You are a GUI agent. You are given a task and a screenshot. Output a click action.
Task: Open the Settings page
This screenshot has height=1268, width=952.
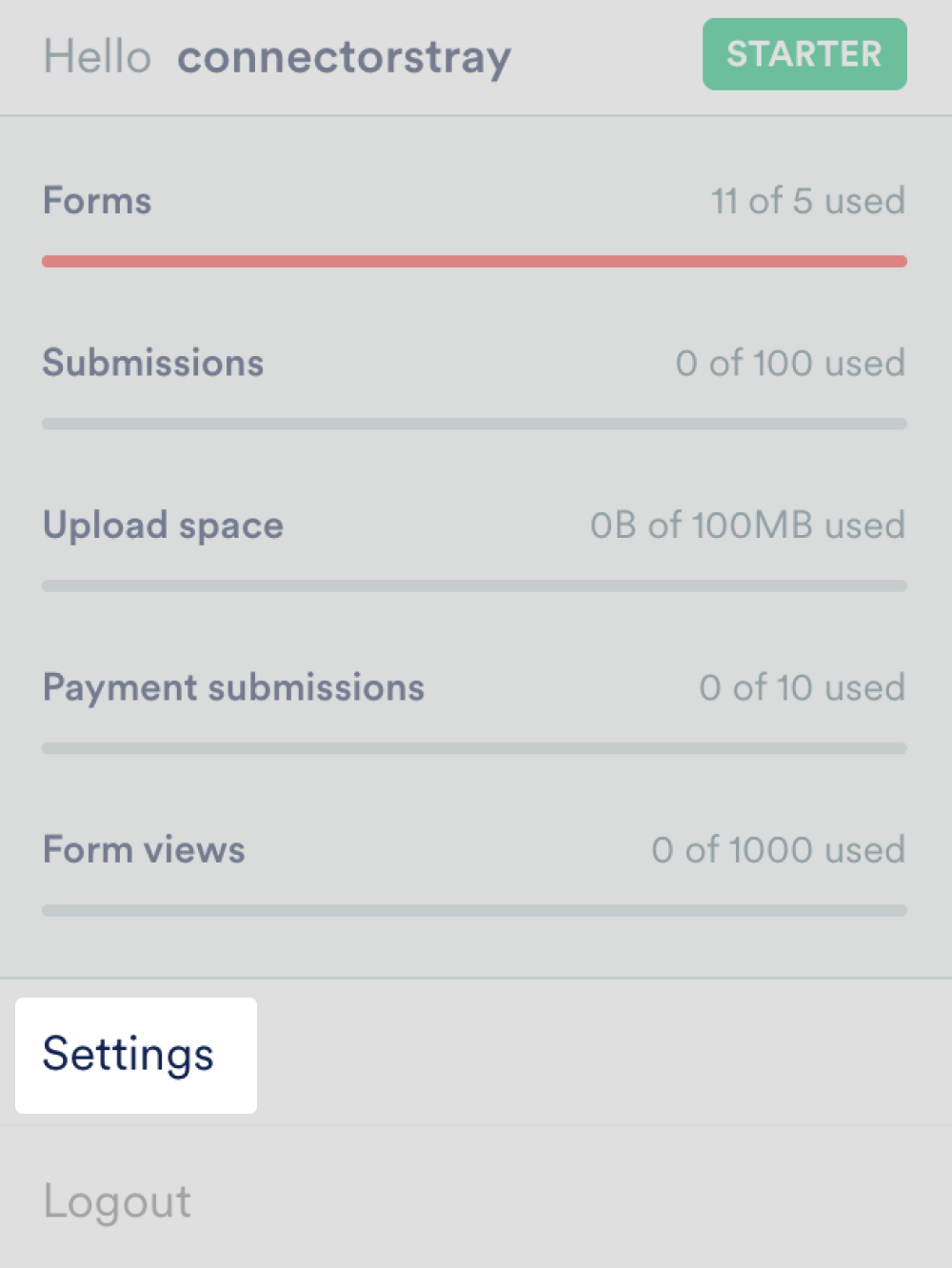click(x=129, y=1055)
